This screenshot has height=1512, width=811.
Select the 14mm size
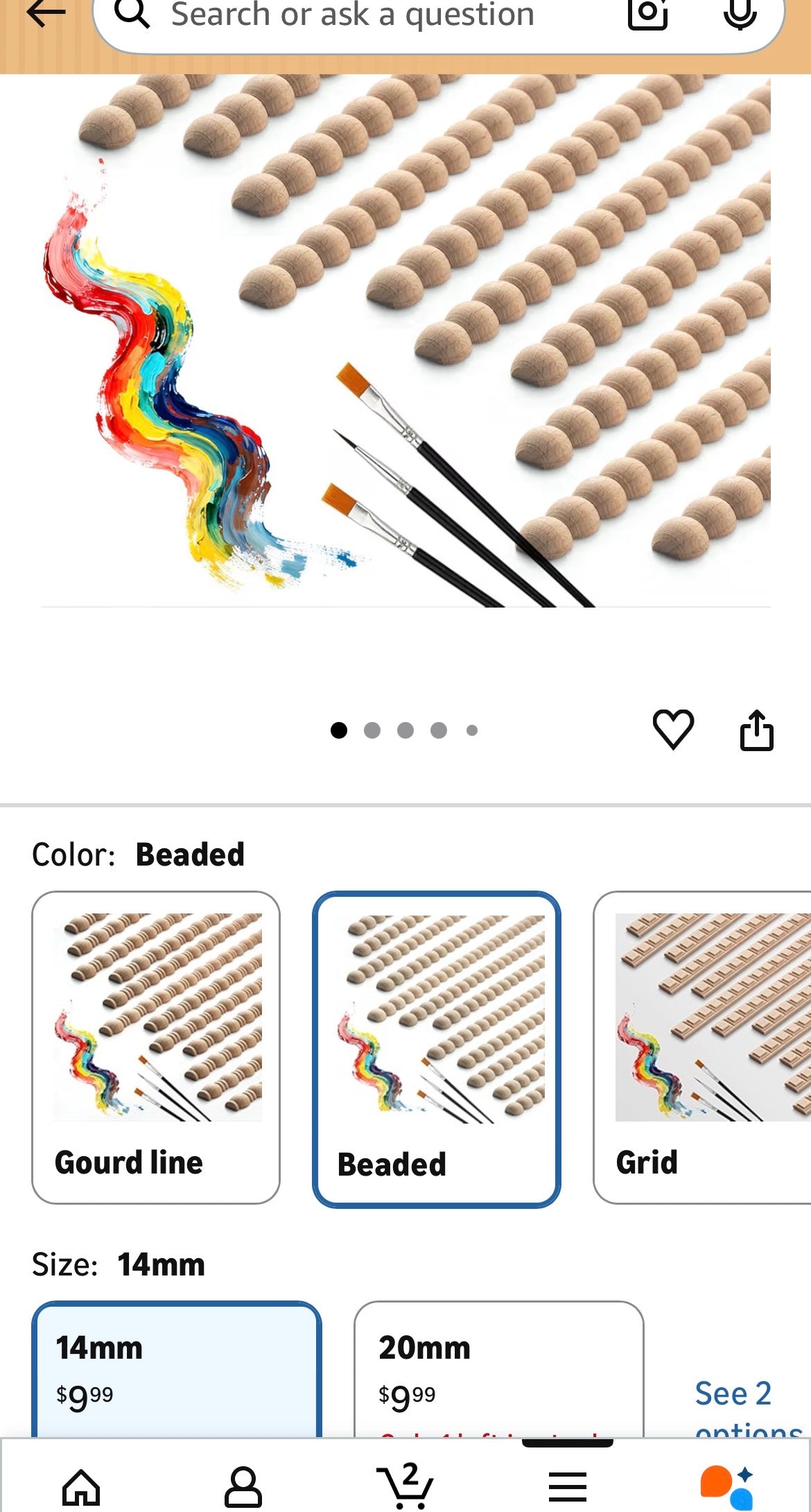[176, 1370]
